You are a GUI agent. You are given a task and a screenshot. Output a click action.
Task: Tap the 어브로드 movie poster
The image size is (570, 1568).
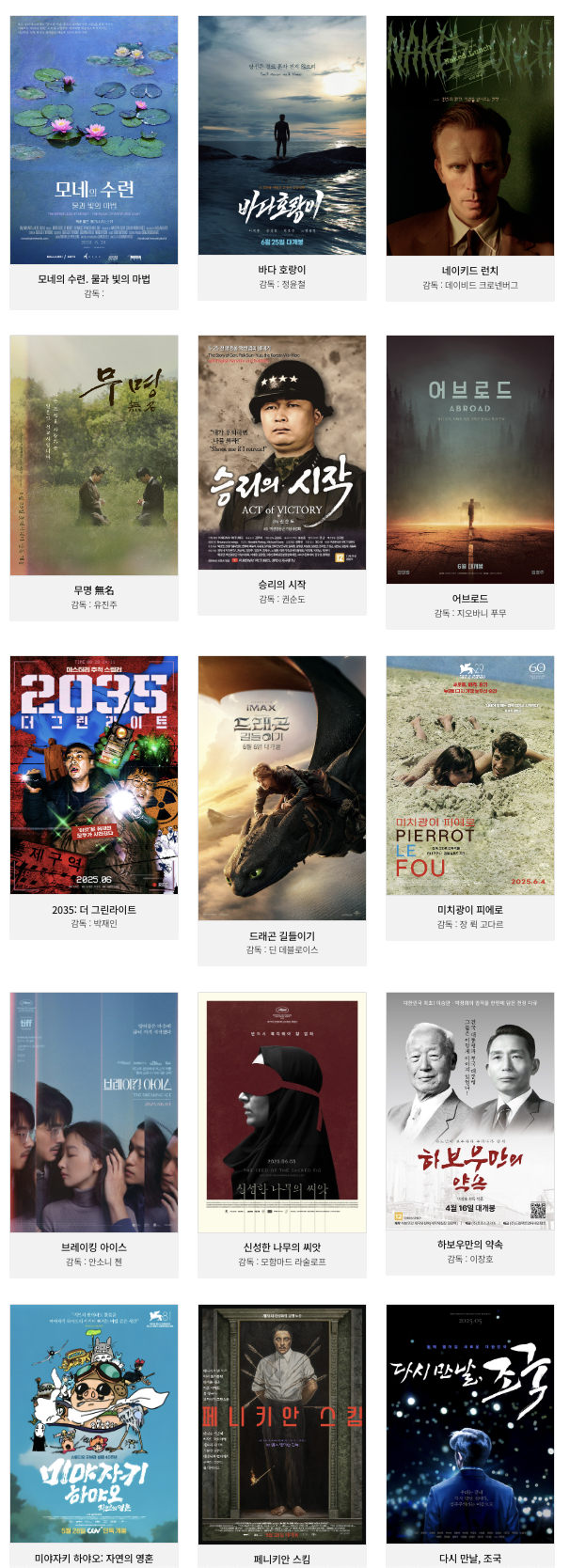(x=470, y=461)
